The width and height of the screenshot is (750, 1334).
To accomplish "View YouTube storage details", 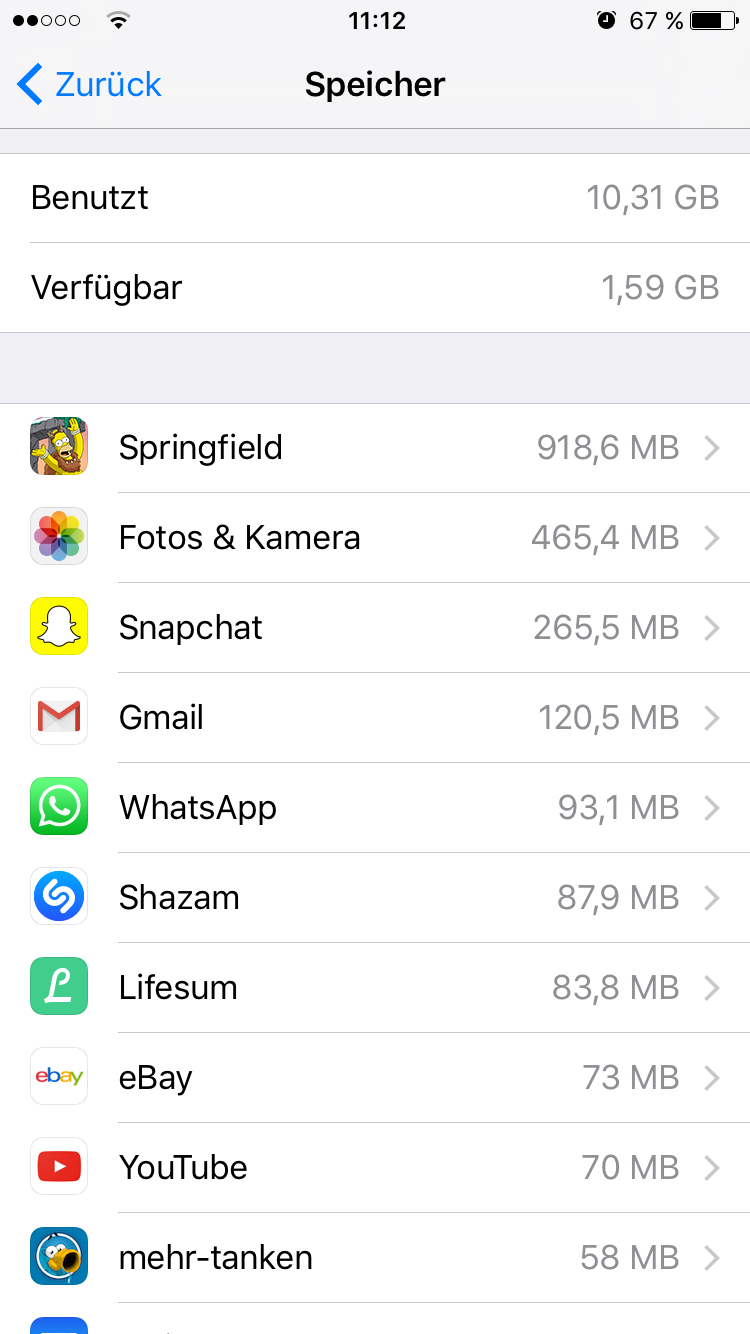I will click(x=375, y=1168).
